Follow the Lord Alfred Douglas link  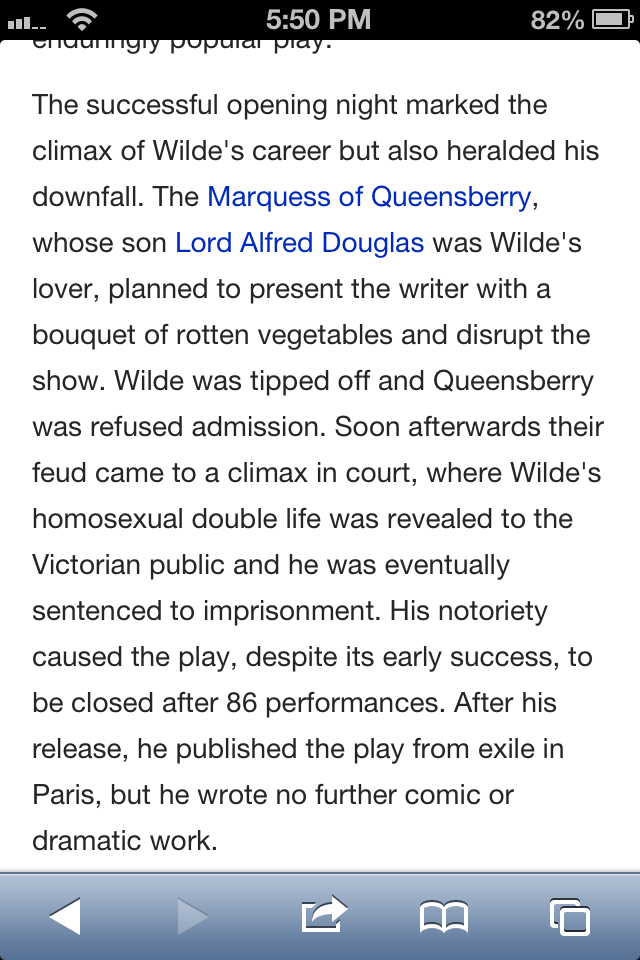[300, 243]
